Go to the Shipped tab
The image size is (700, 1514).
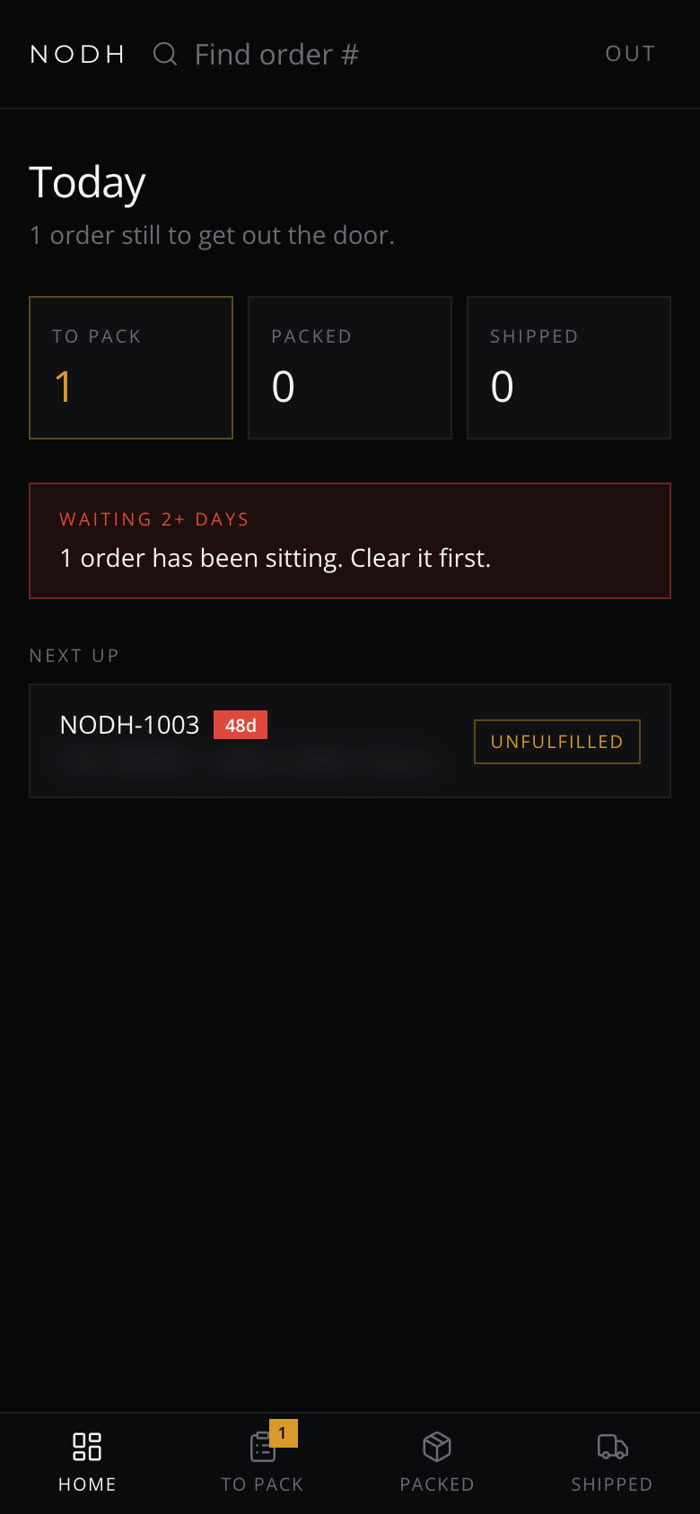[612, 1463]
